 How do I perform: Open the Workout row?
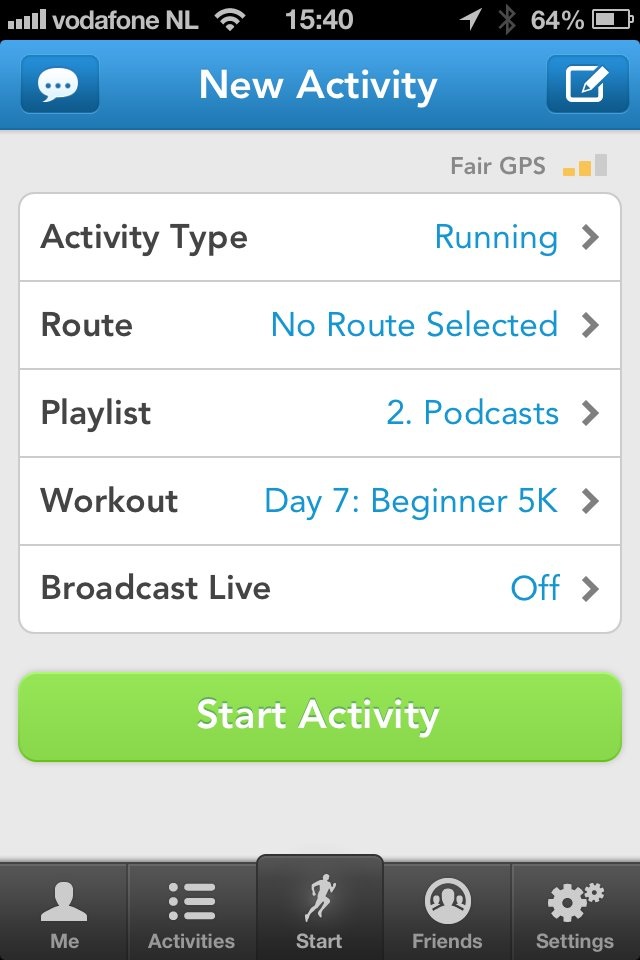point(320,501)
